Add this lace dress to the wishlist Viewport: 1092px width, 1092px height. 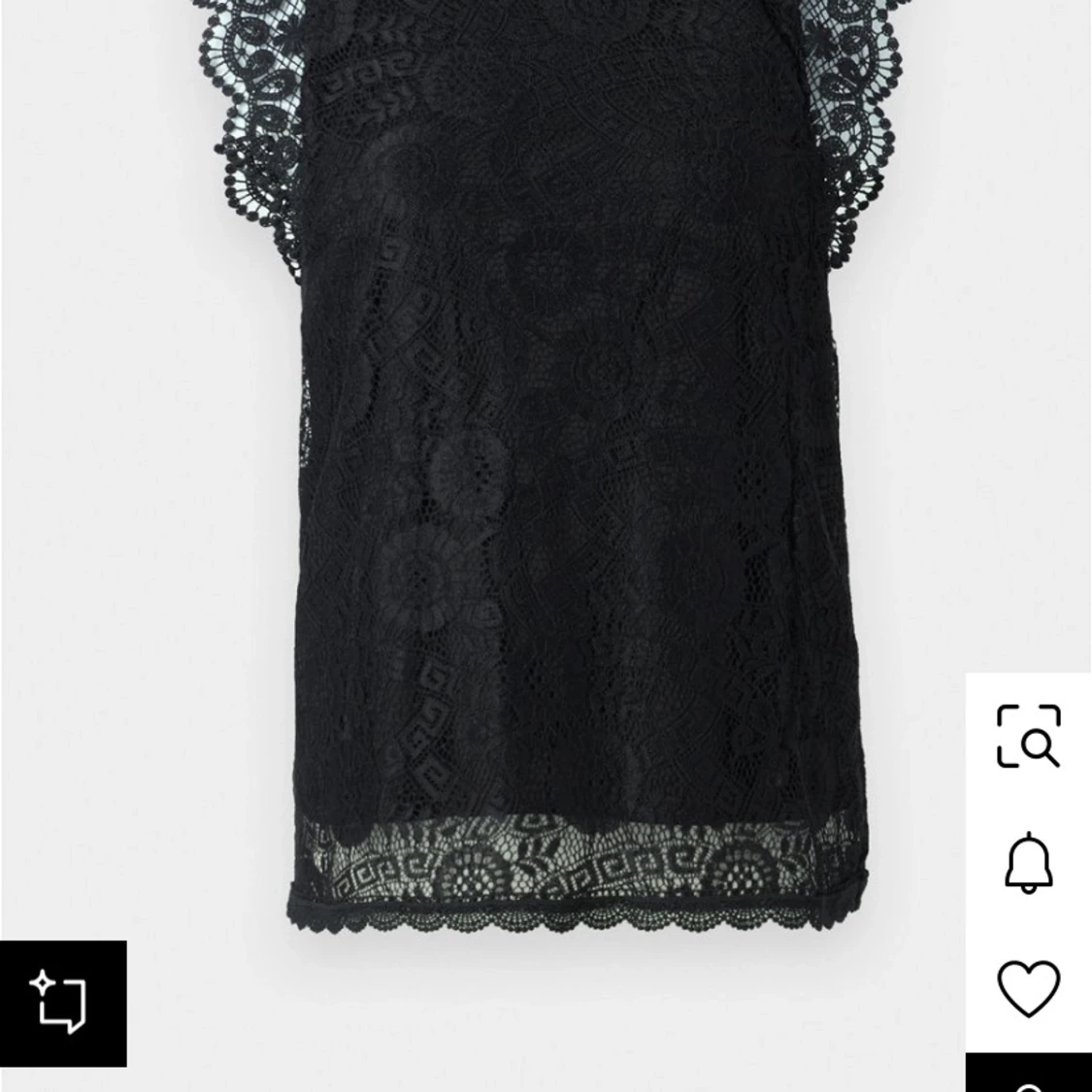(x=1028, y=988)
